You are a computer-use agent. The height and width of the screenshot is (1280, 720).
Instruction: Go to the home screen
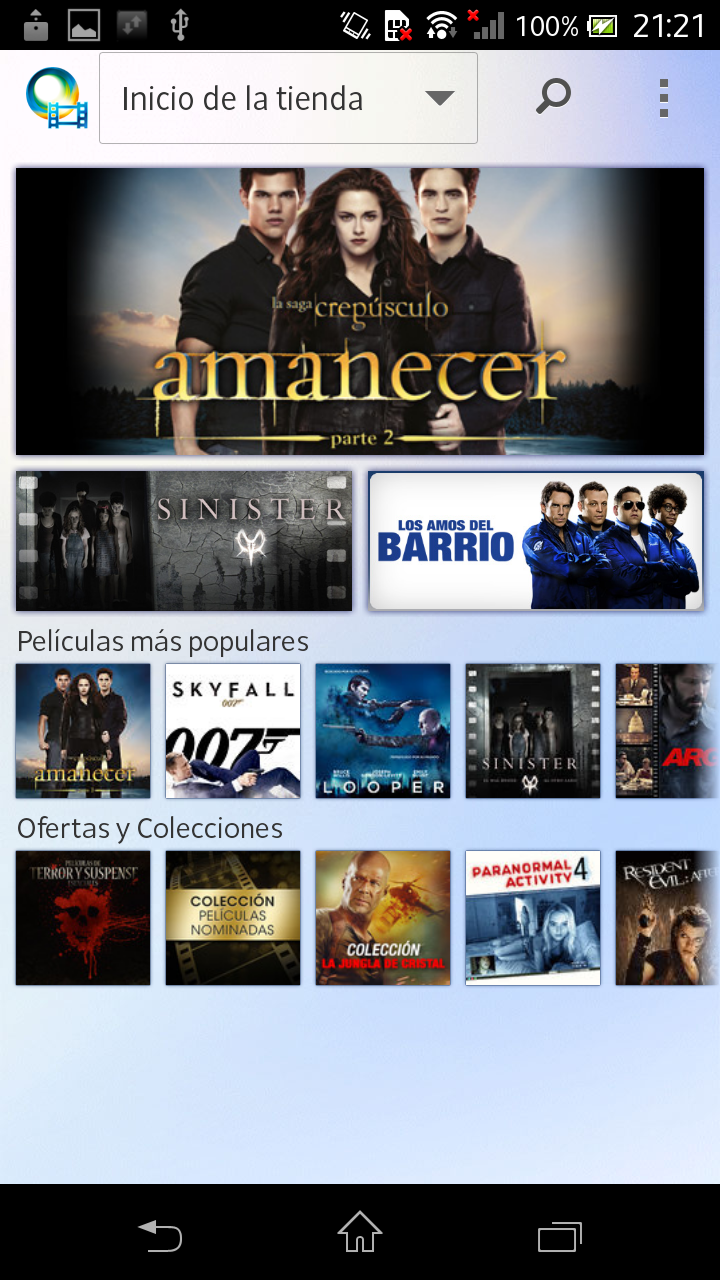tap(360, 1233)
